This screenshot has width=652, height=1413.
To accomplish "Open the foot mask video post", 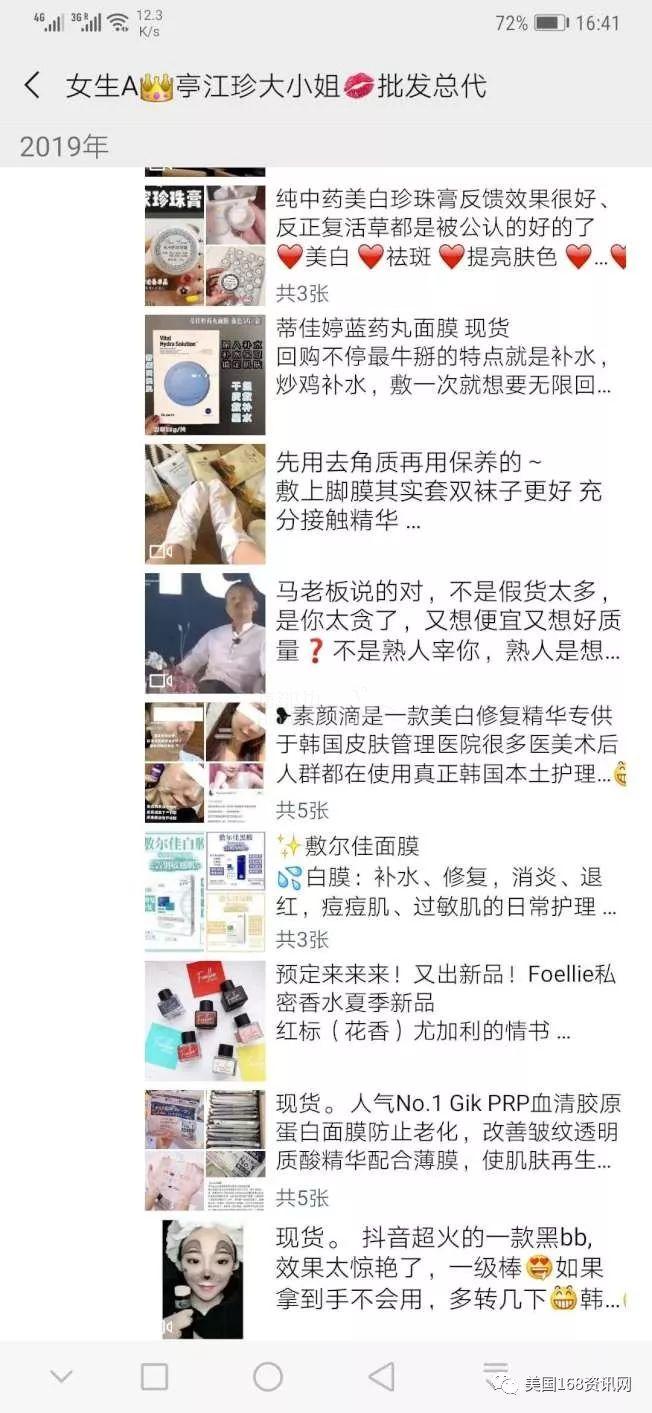I will click(x=440, y=491).
